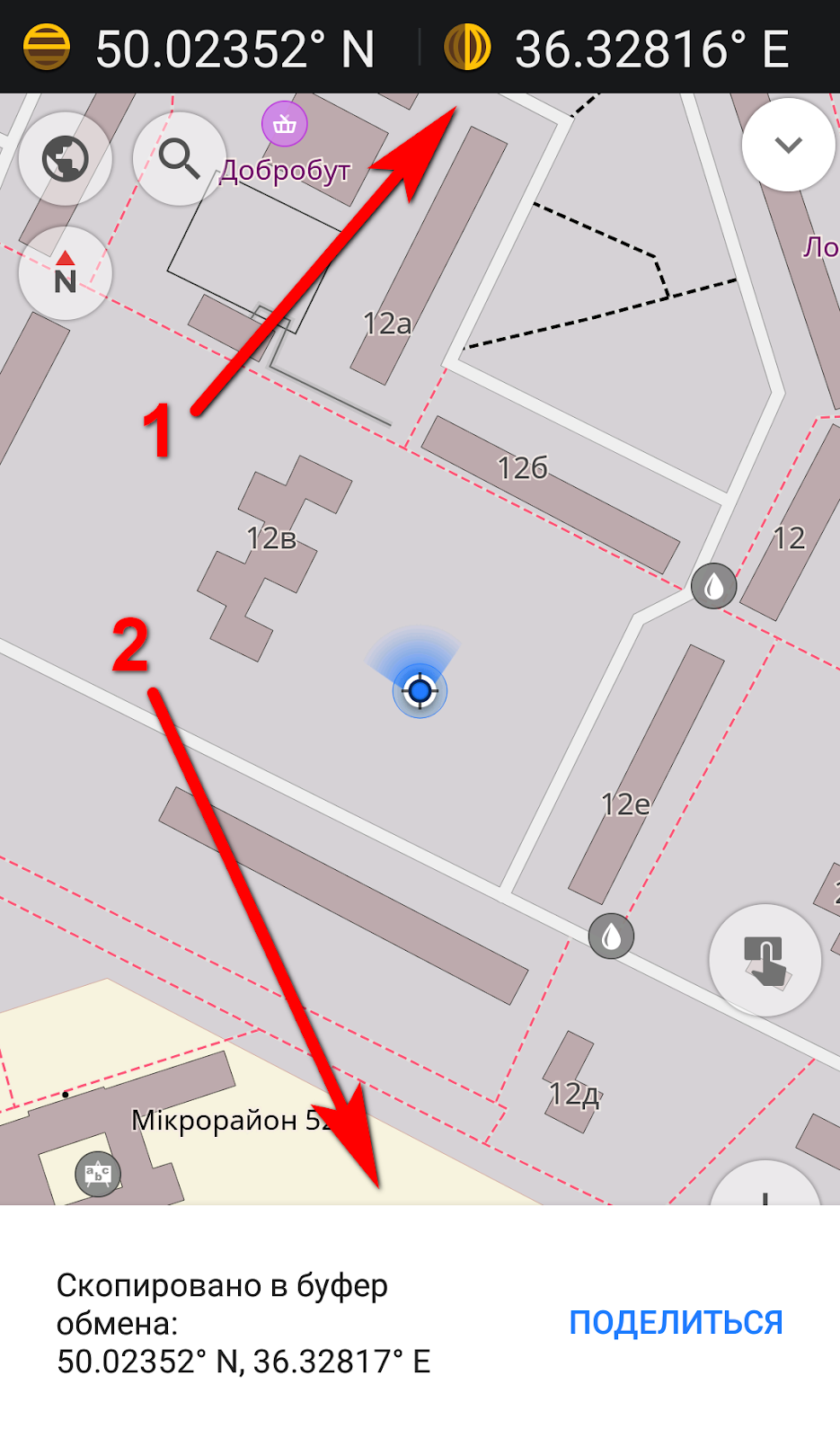Open map search with magnifier icon
Screen dimensions: 840x1438
tap(179, 159)
